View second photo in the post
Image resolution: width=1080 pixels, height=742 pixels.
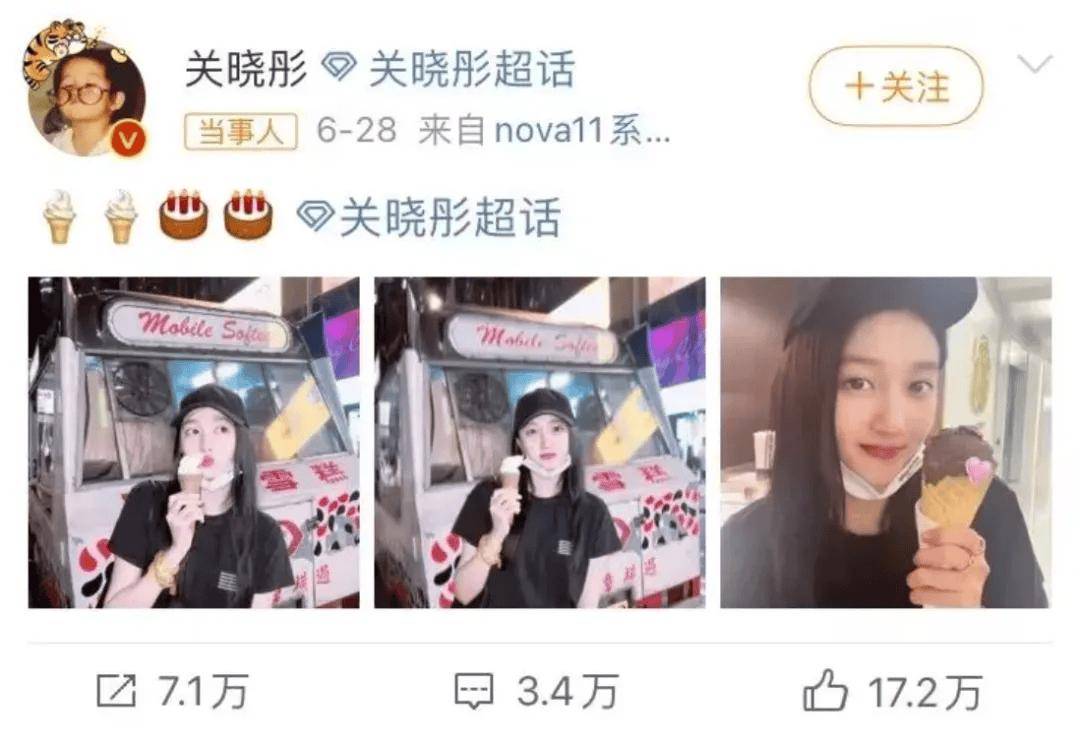539,442
